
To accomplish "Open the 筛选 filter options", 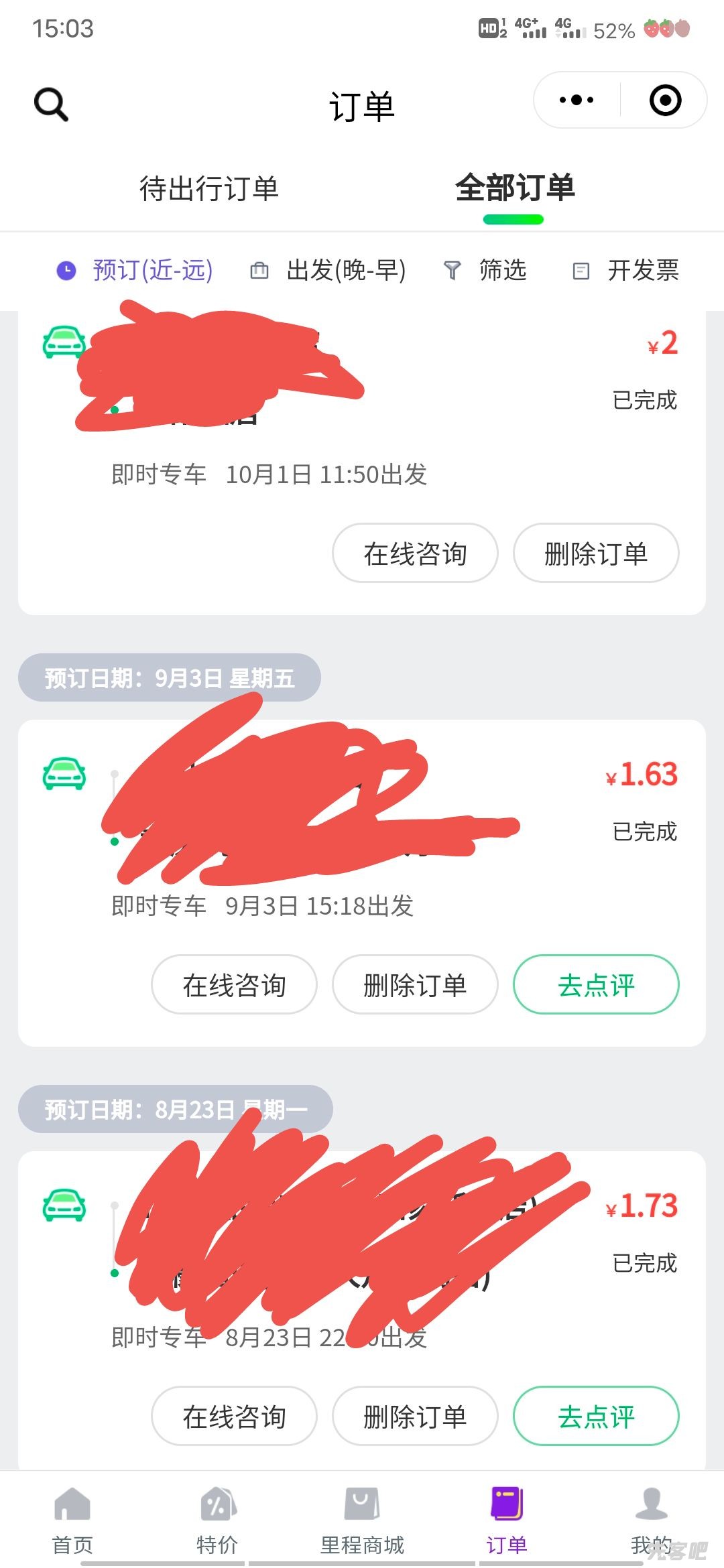I will (x=485, y=271).
